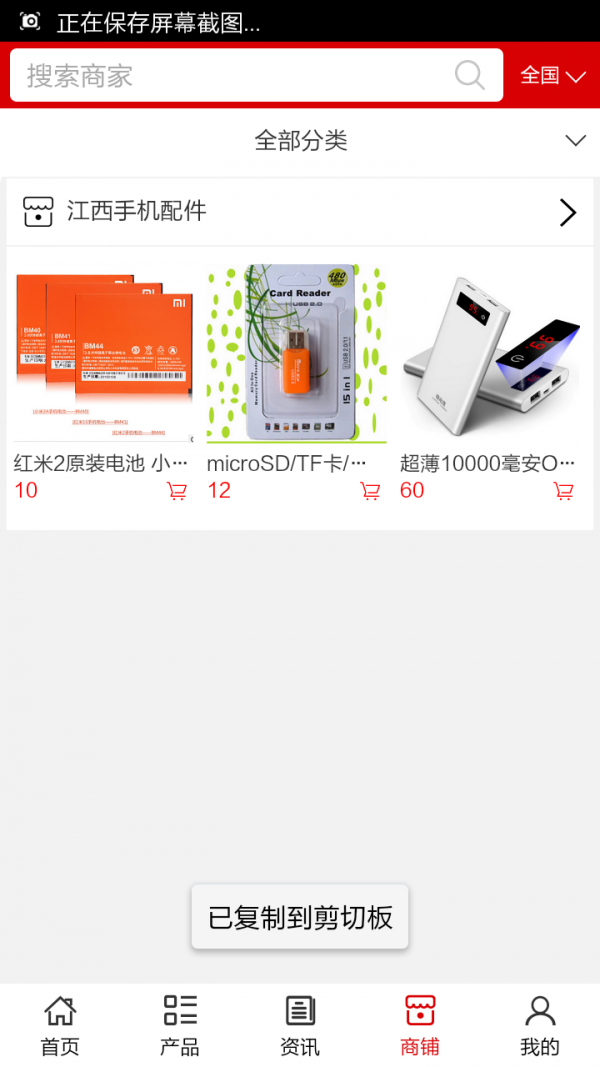The width and height of the screenshot is (600, 1067).
Task: Open the 江西手机配件 shop row
Action: coord(300,212)
